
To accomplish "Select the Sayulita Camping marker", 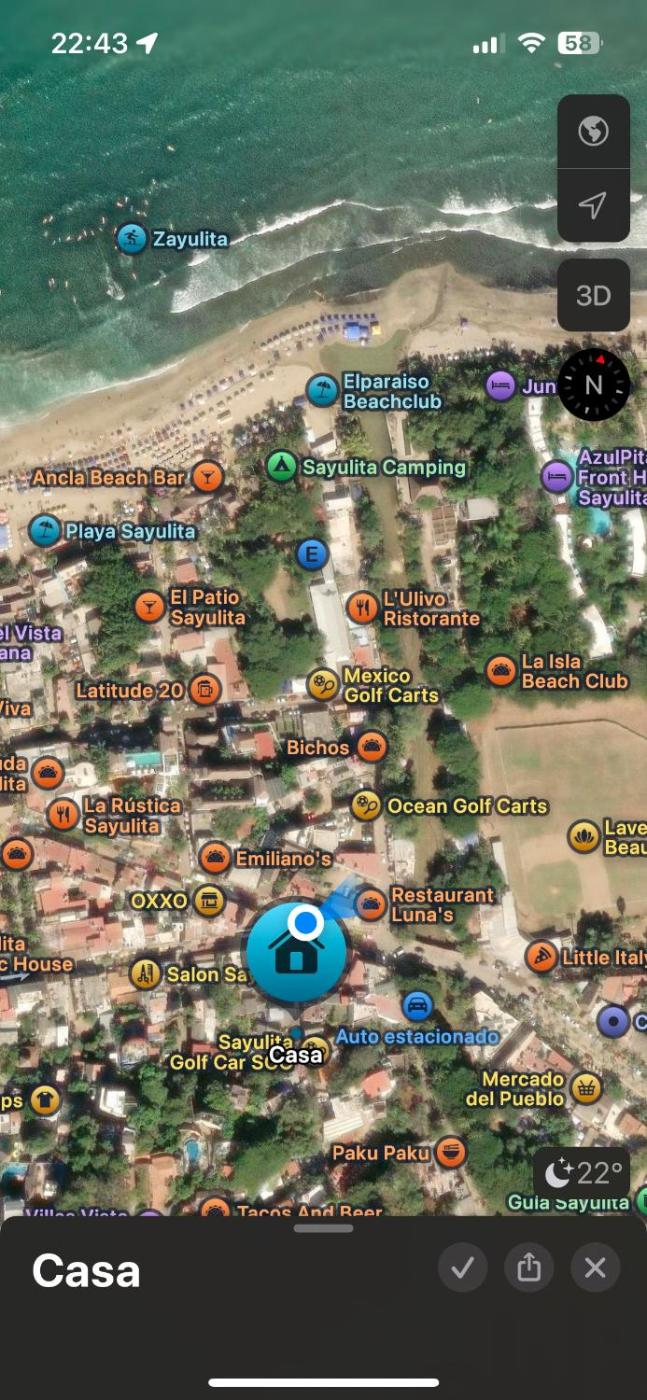I will point(282,466).
